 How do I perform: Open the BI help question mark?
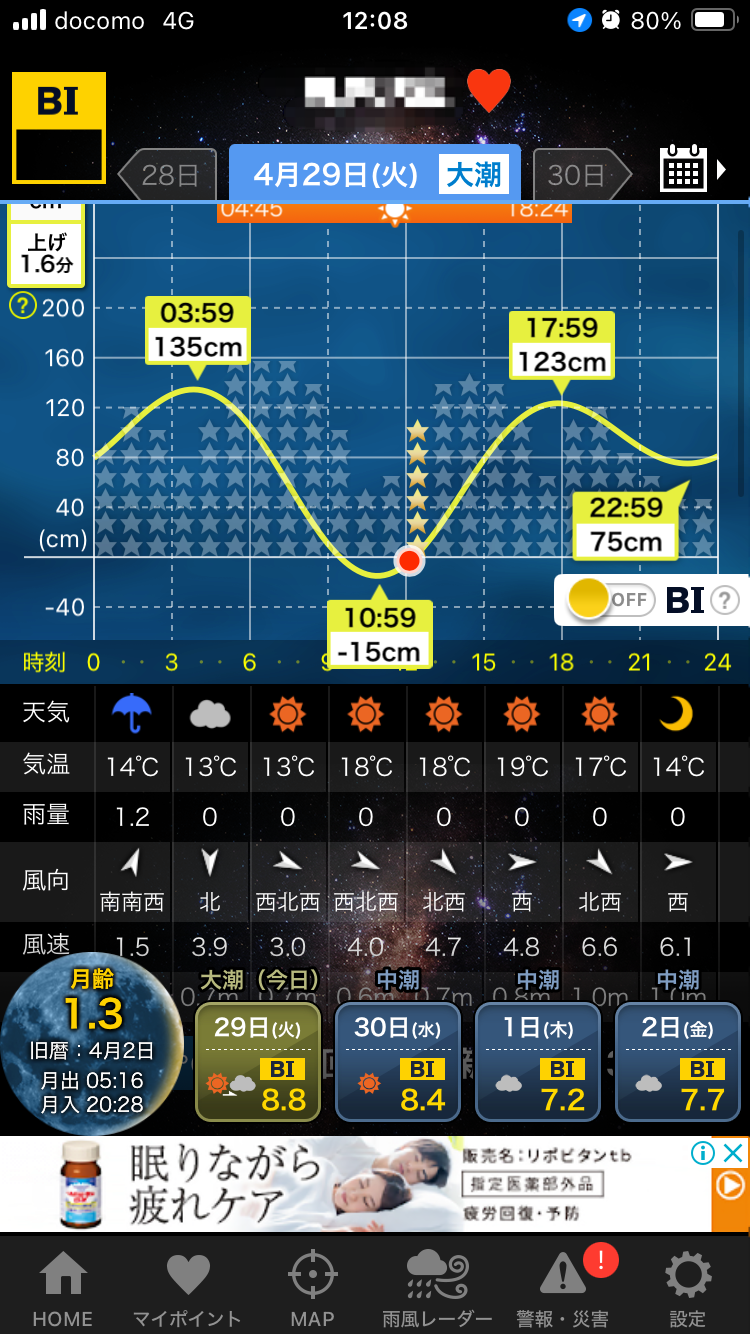tap(725, 600)
